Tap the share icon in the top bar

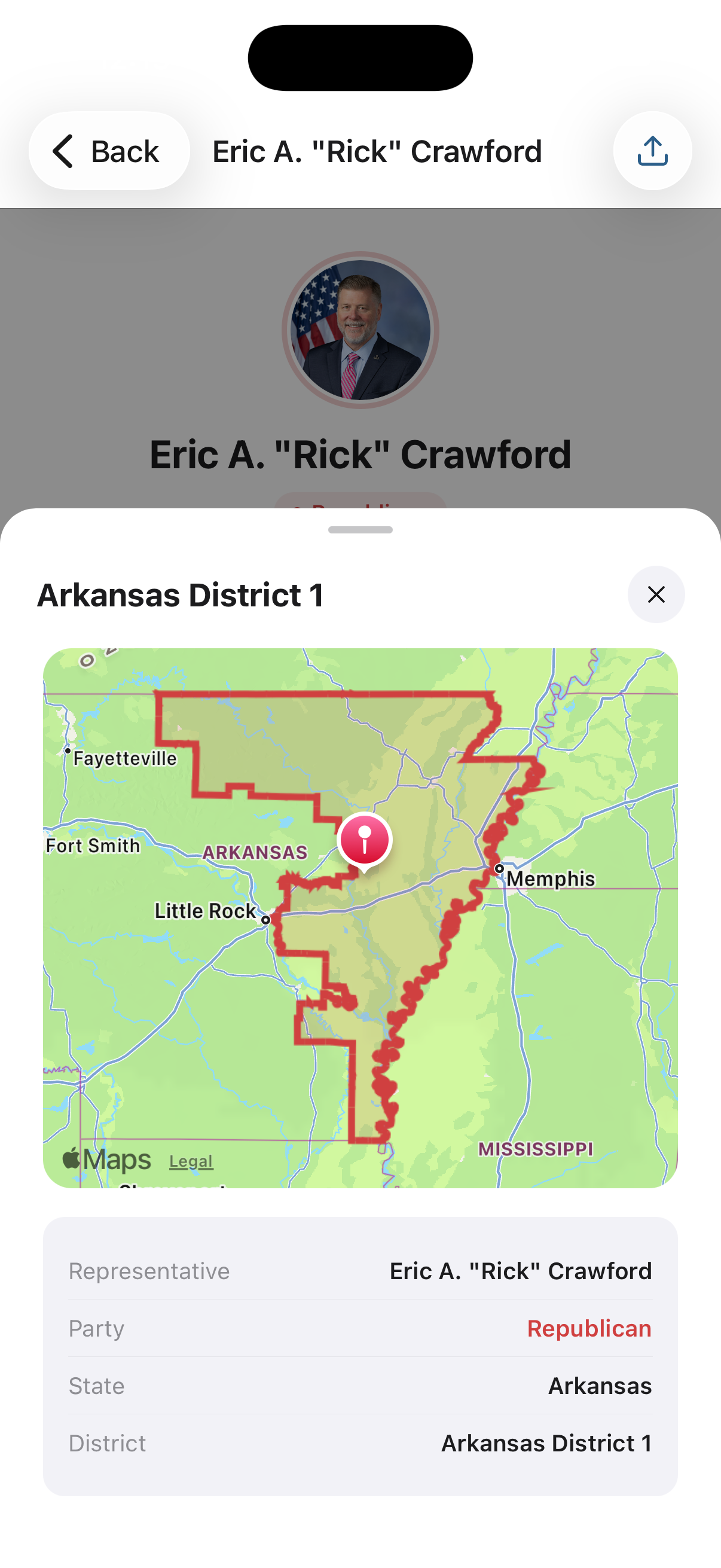pos(652,151)
